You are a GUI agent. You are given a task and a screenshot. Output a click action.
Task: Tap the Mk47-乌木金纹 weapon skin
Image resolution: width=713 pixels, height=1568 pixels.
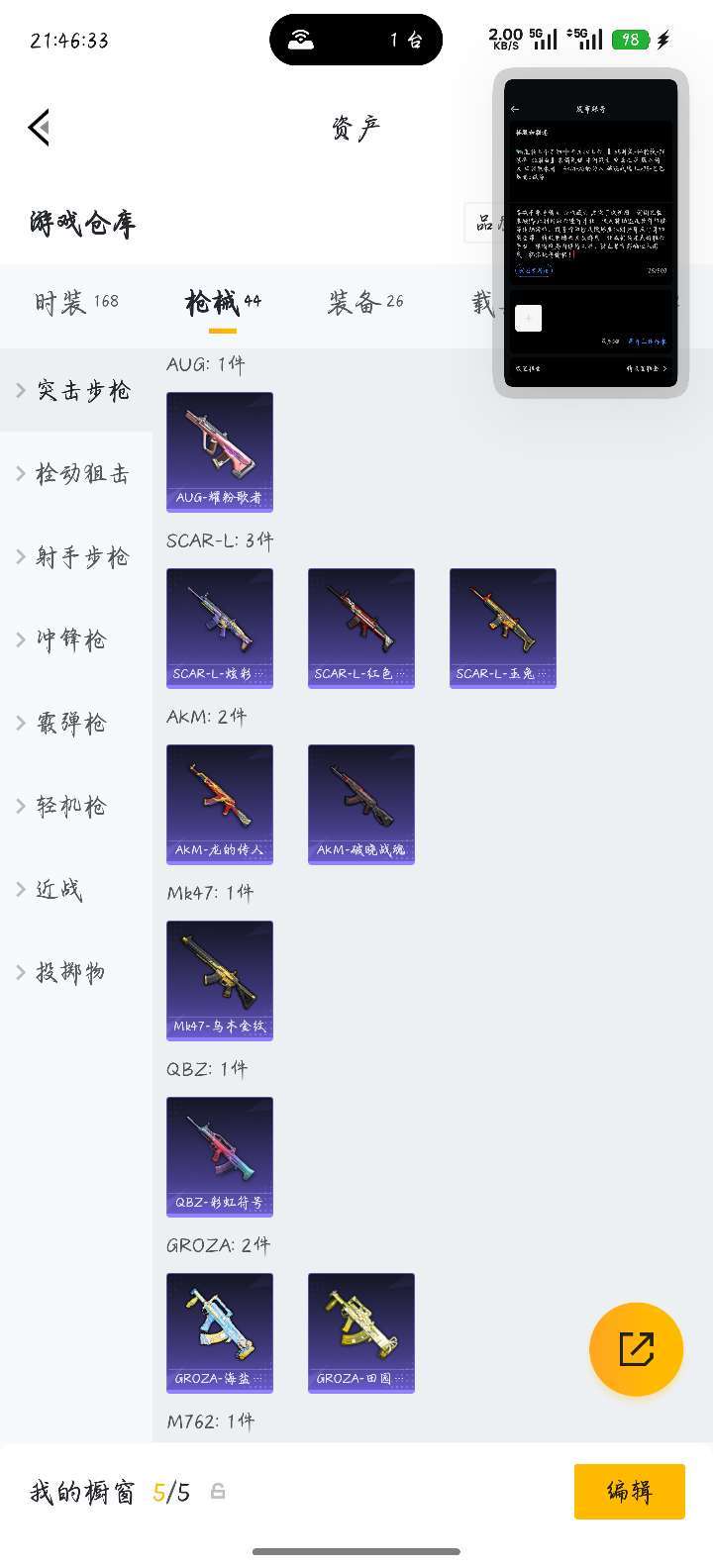219,980
